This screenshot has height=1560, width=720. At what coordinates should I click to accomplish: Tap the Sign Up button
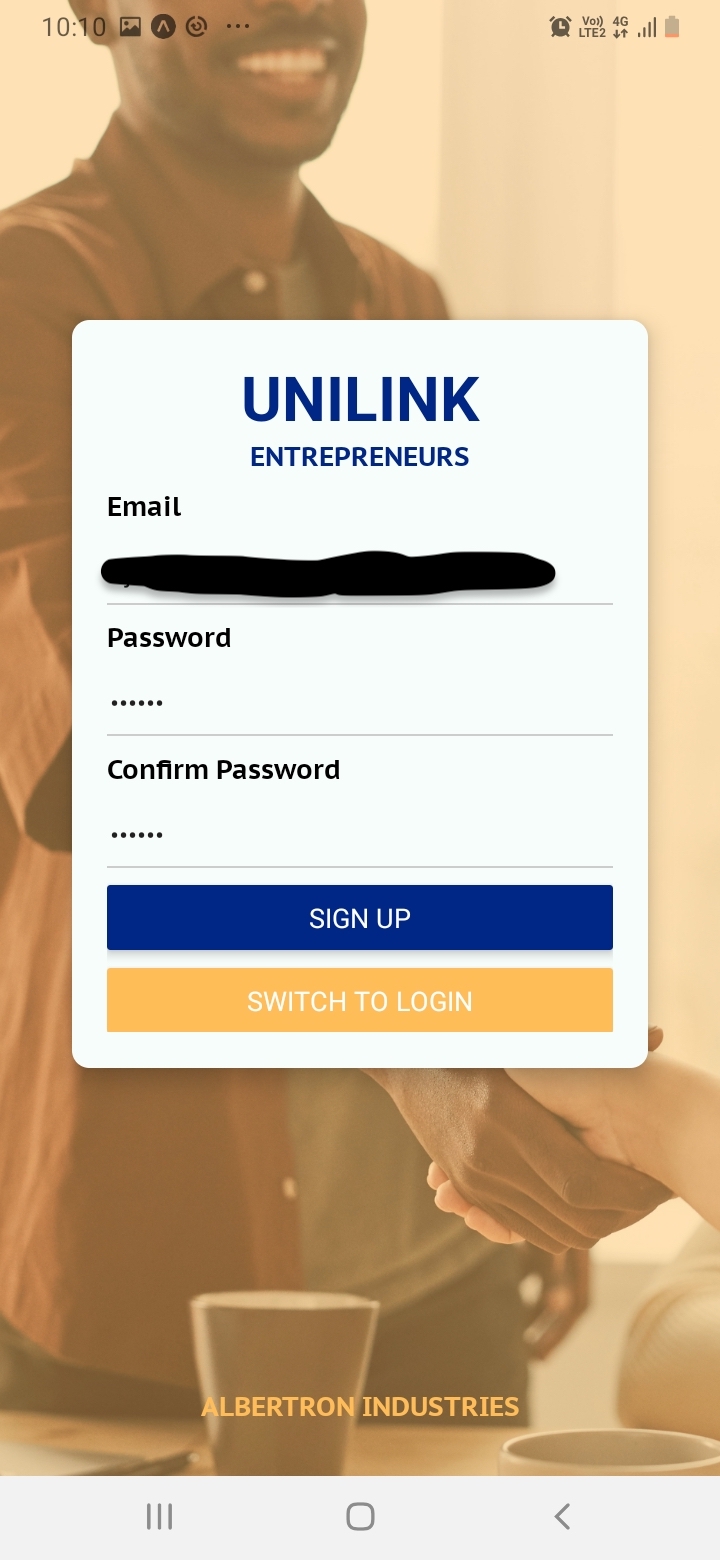point(359,917)
